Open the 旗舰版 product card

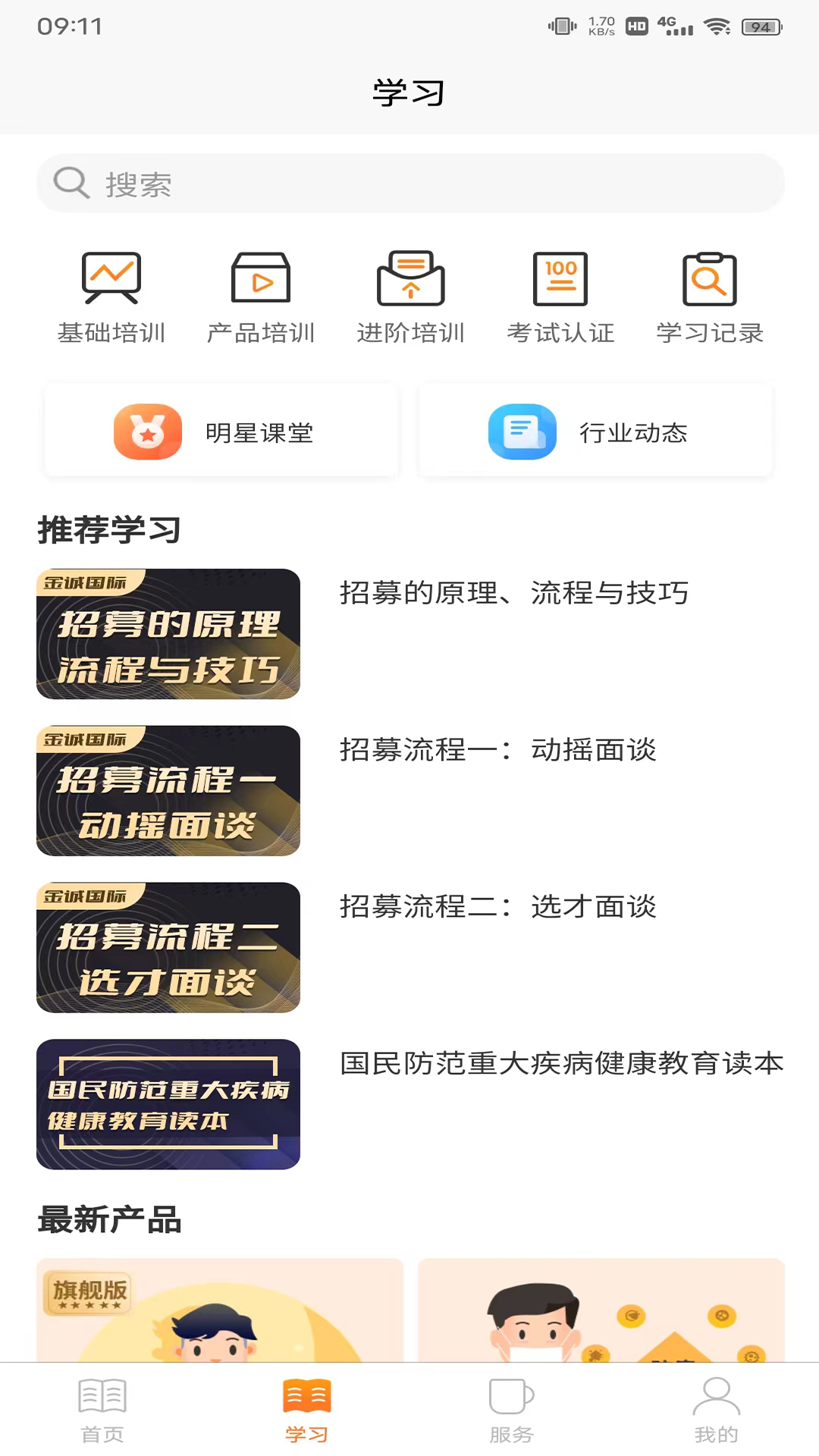click(220, 1310)
